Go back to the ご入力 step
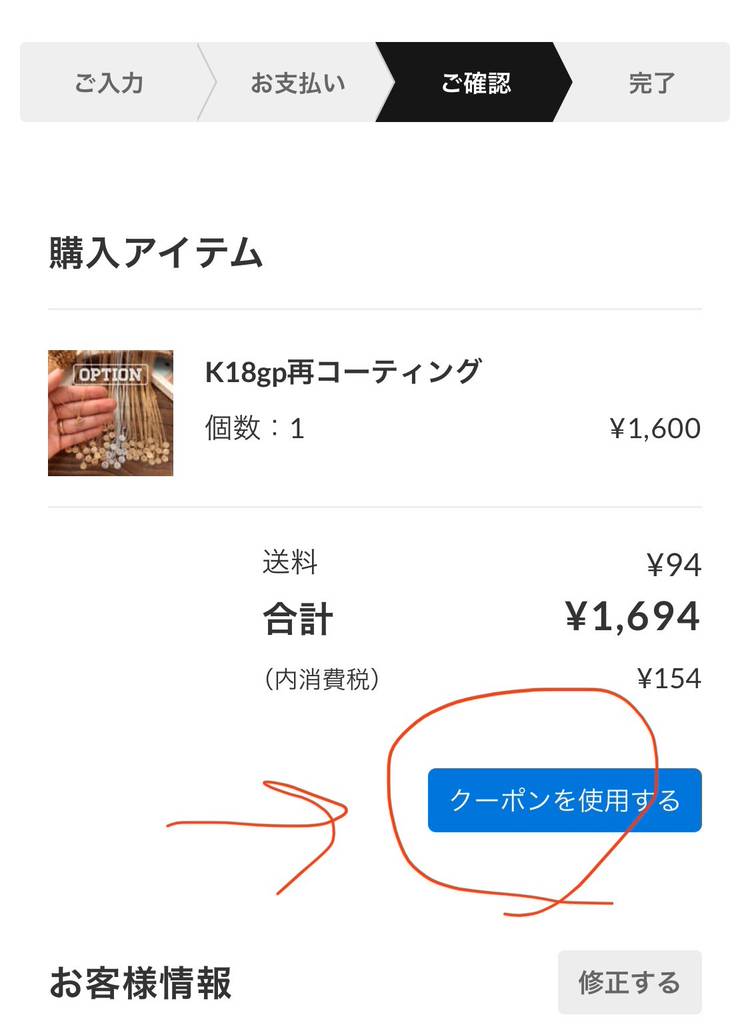 (108, 82)
